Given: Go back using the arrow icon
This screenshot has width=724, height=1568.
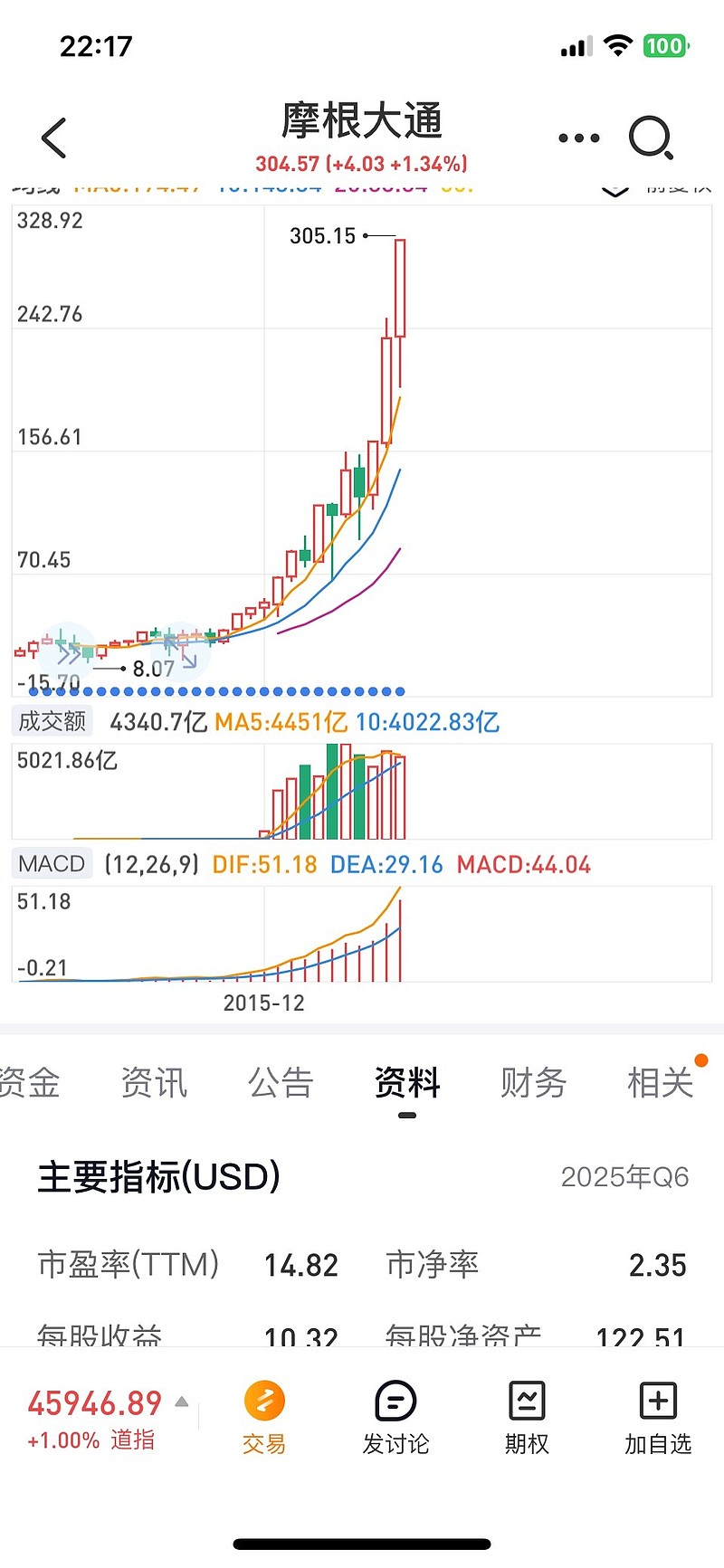Looking at the screenshot, I should 54,138.
